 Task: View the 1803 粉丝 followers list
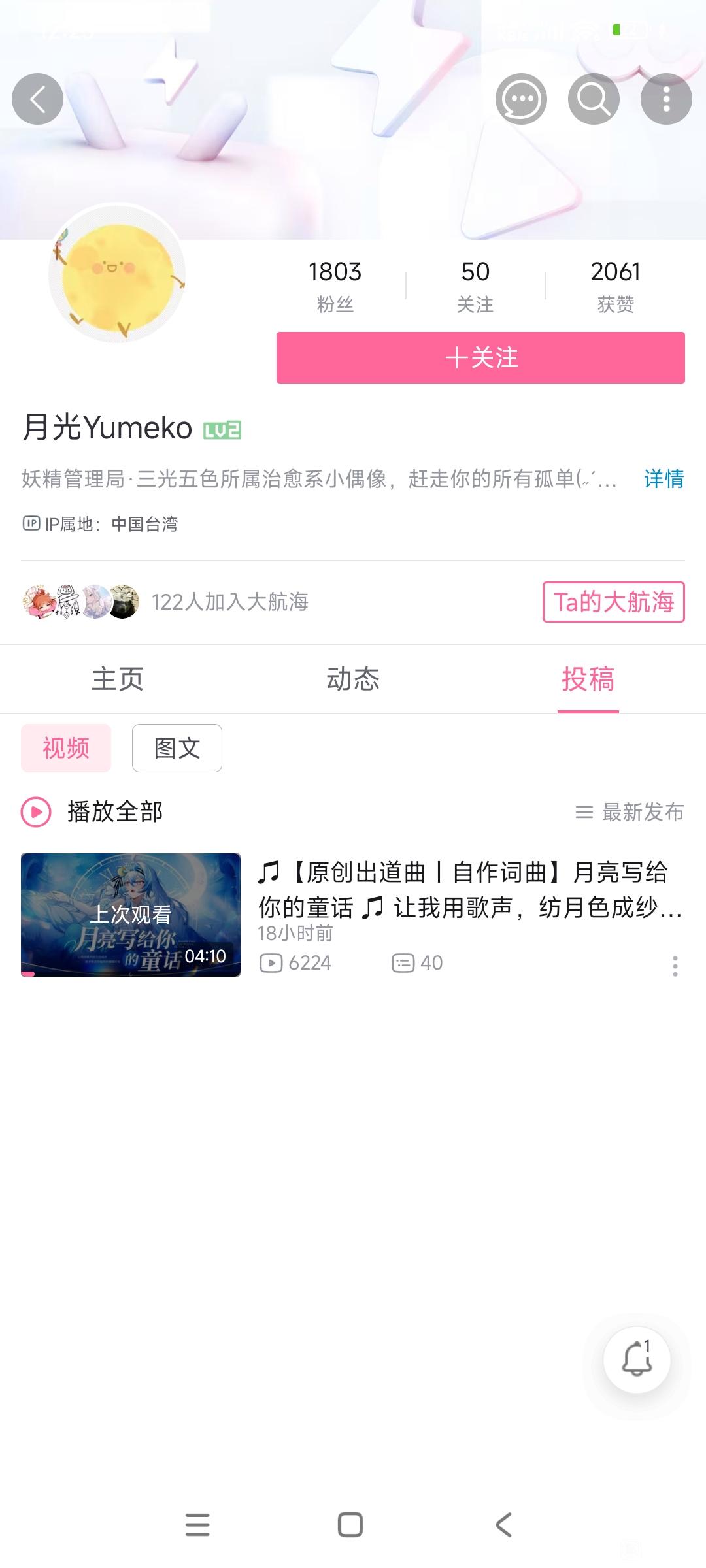pos(335,286)
